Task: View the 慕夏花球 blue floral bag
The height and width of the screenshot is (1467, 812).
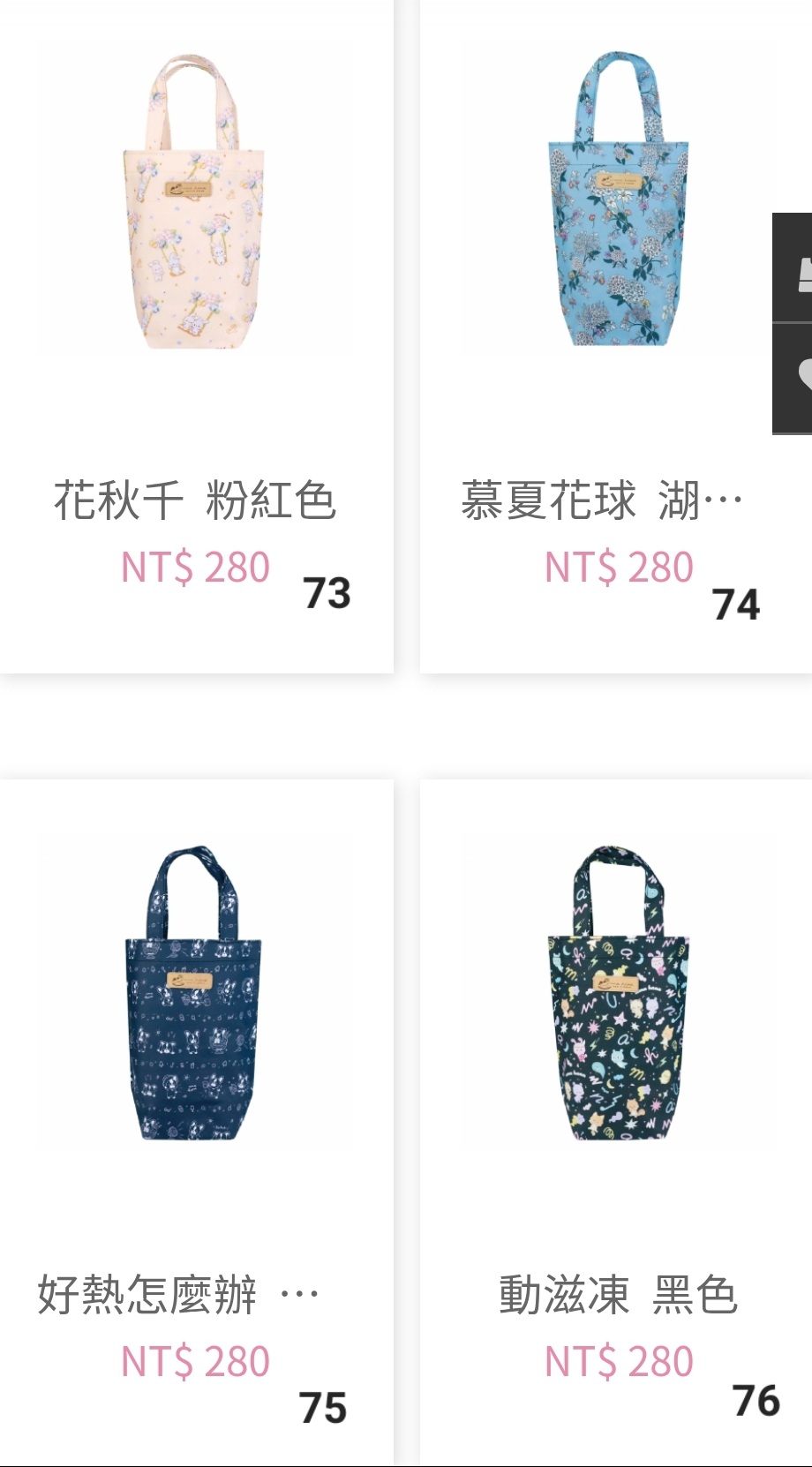Action: coord(616,335)
